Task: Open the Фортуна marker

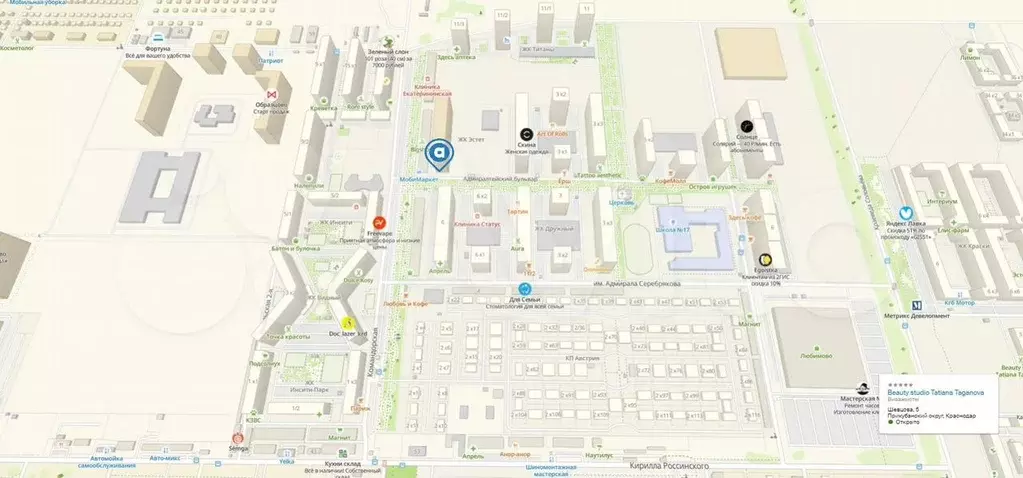Action: click(x=156, y=36)
